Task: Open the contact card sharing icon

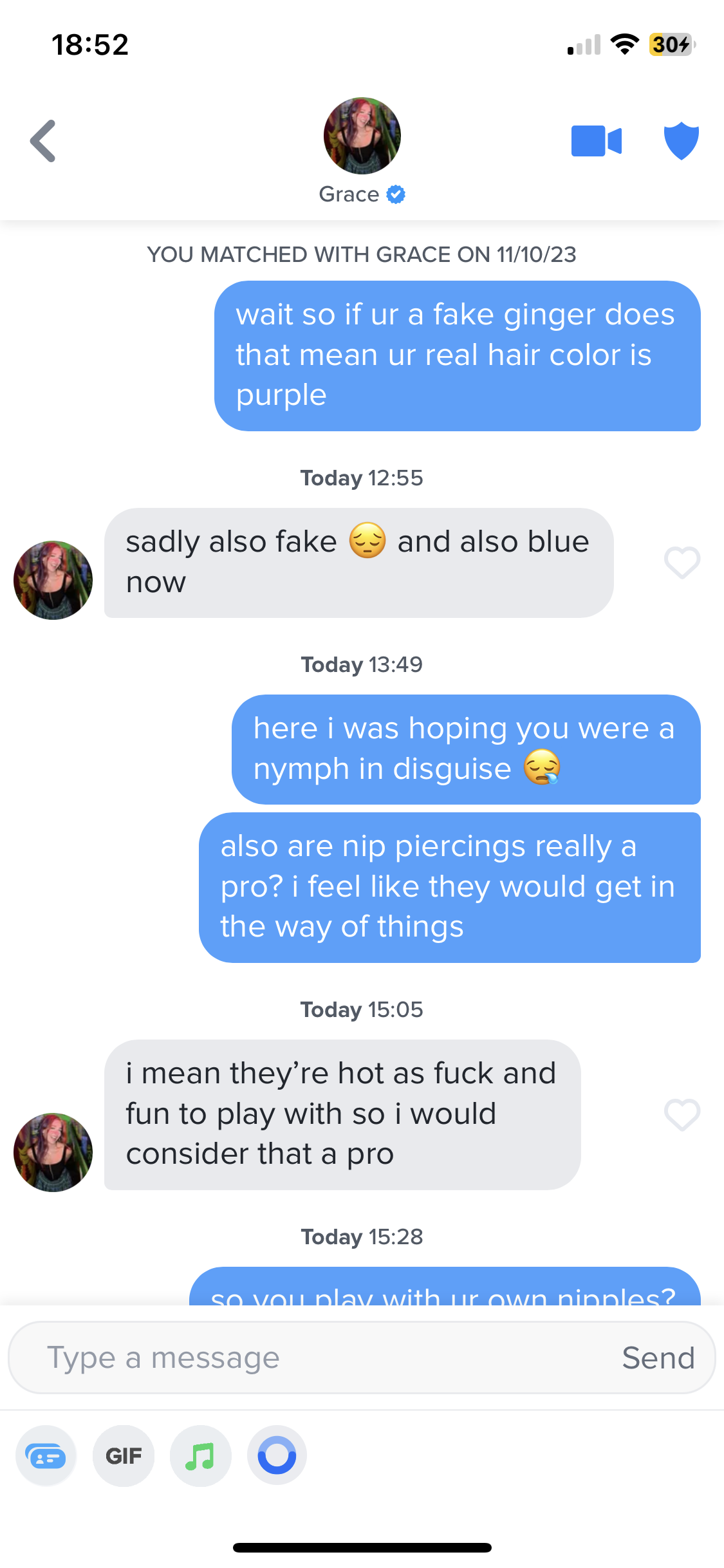Action: (46, 1456)
